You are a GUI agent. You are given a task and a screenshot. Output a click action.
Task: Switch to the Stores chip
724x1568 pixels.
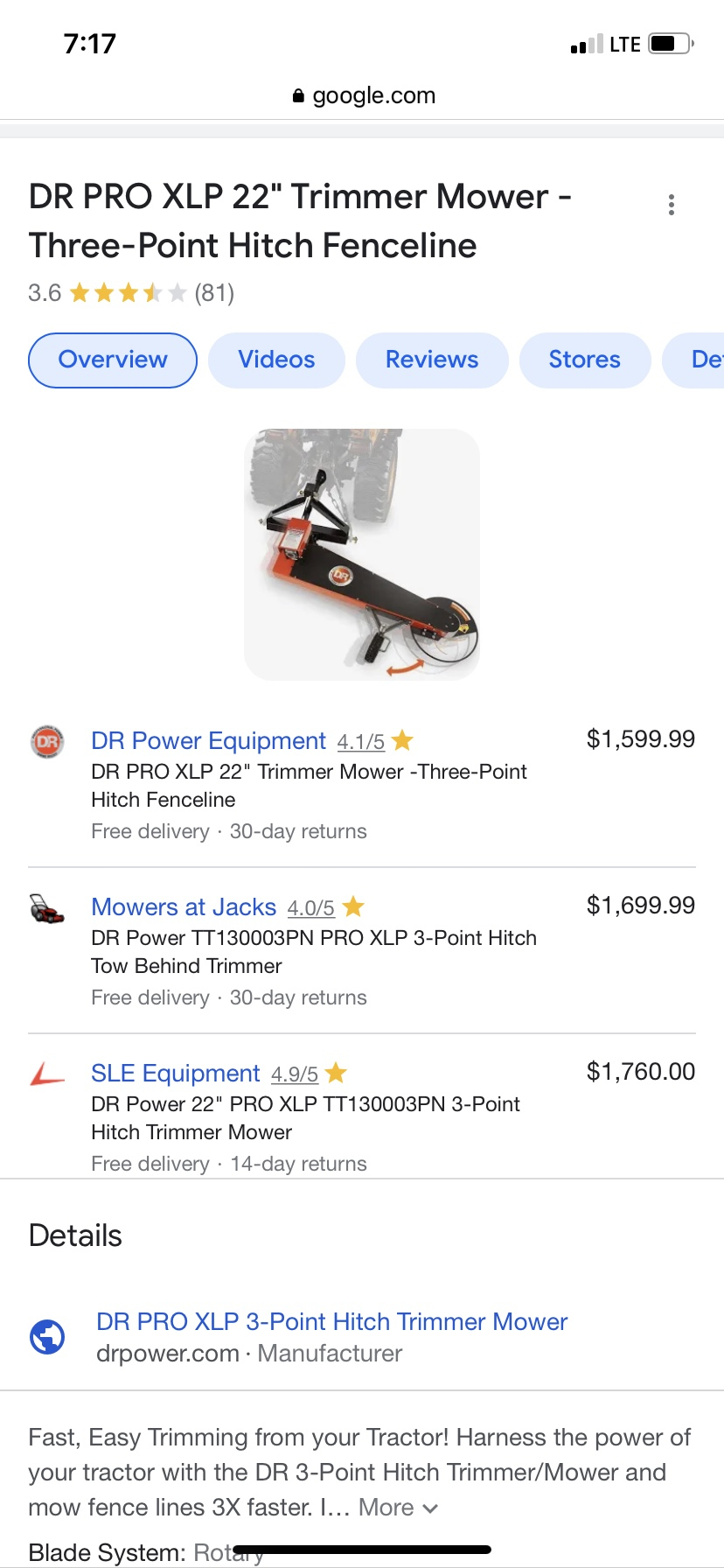tap(584, 360)
